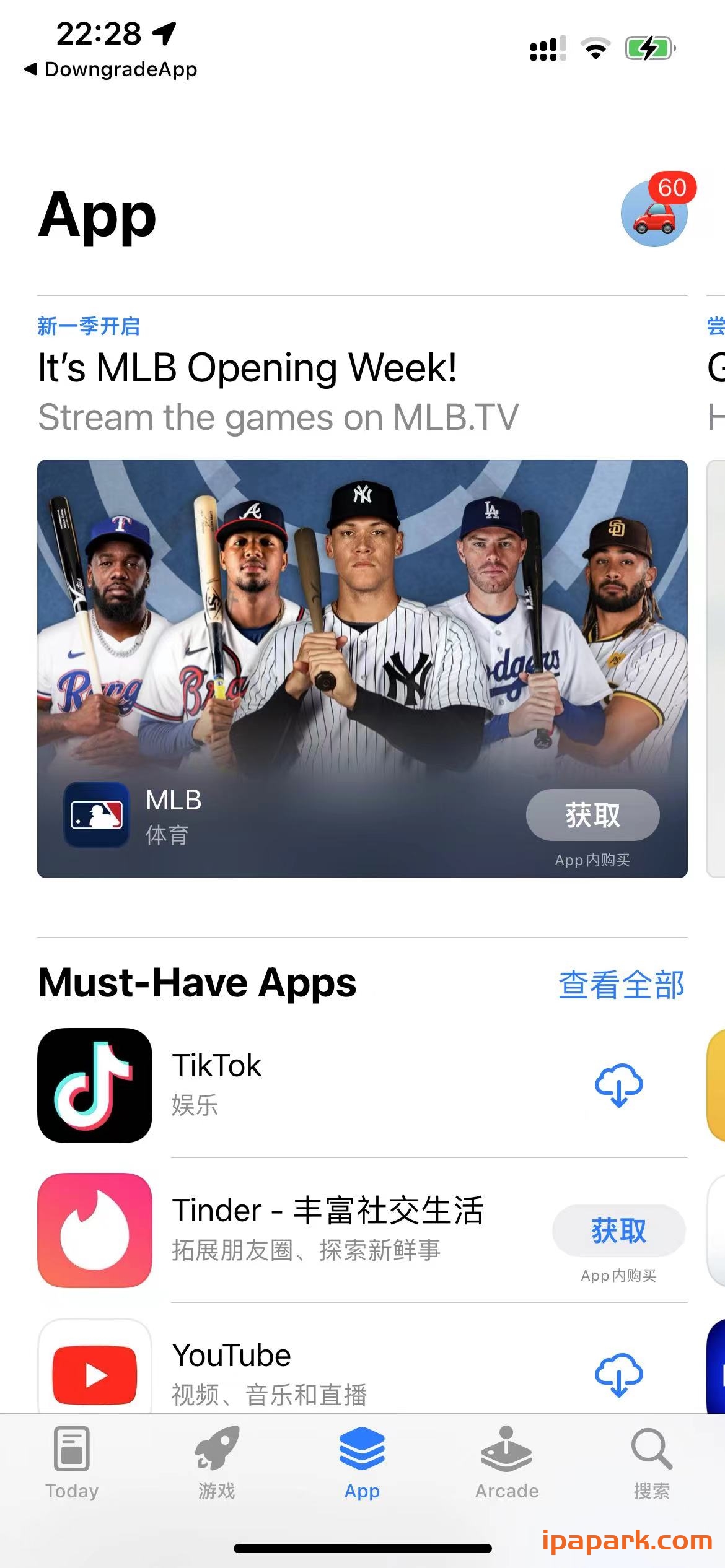Tap 新一季开启 story label
The height and width of the screenshot is (1568, 725).
pos(88,327)
